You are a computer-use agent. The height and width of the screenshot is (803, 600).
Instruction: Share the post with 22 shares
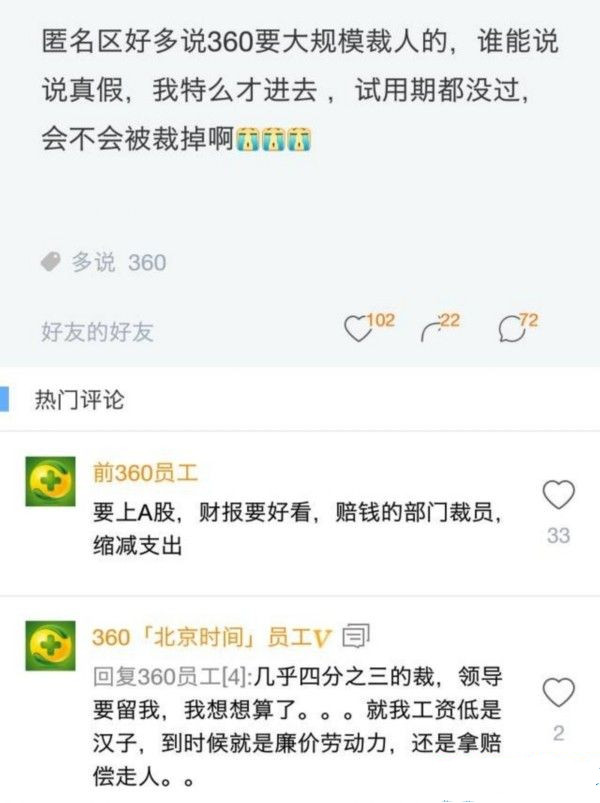pos(433,328)
